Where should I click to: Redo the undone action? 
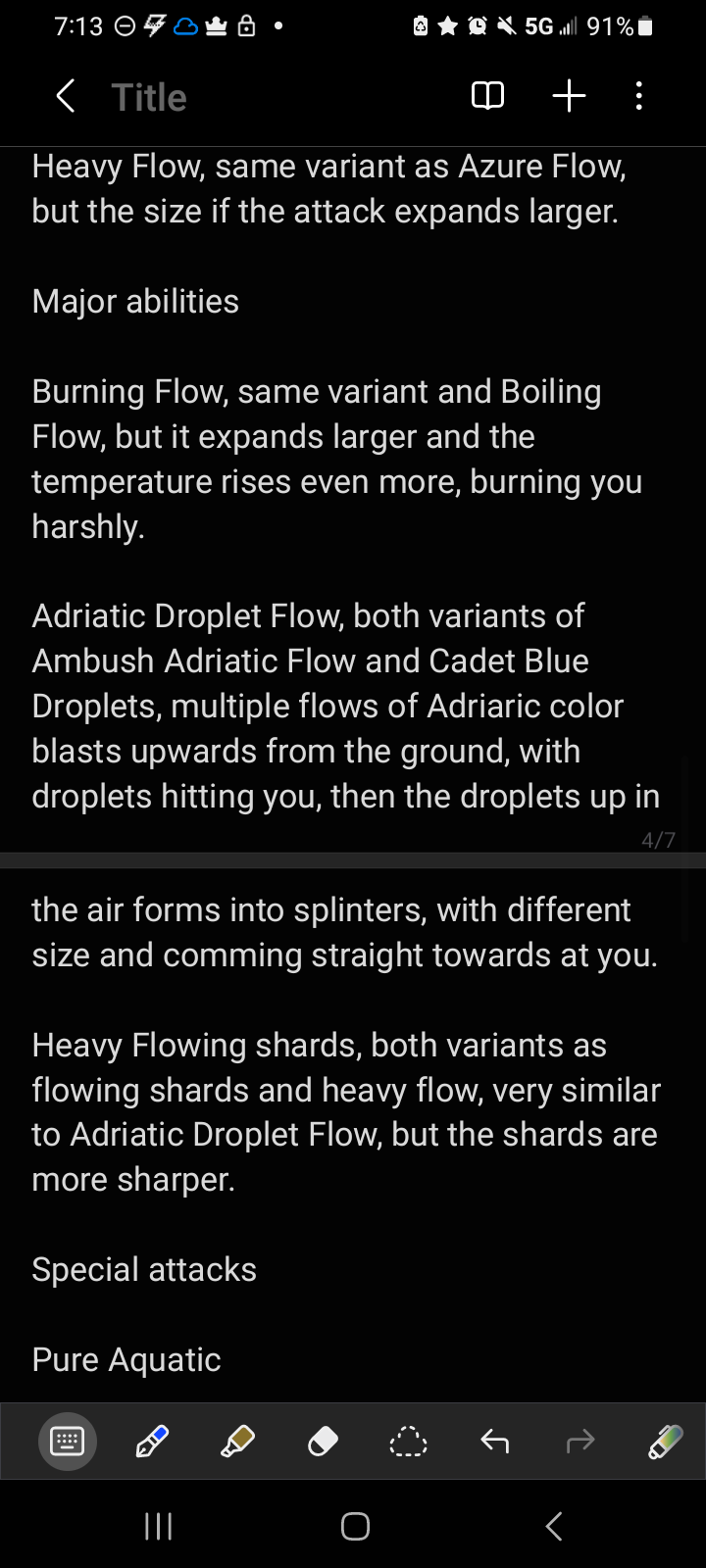580,1442
